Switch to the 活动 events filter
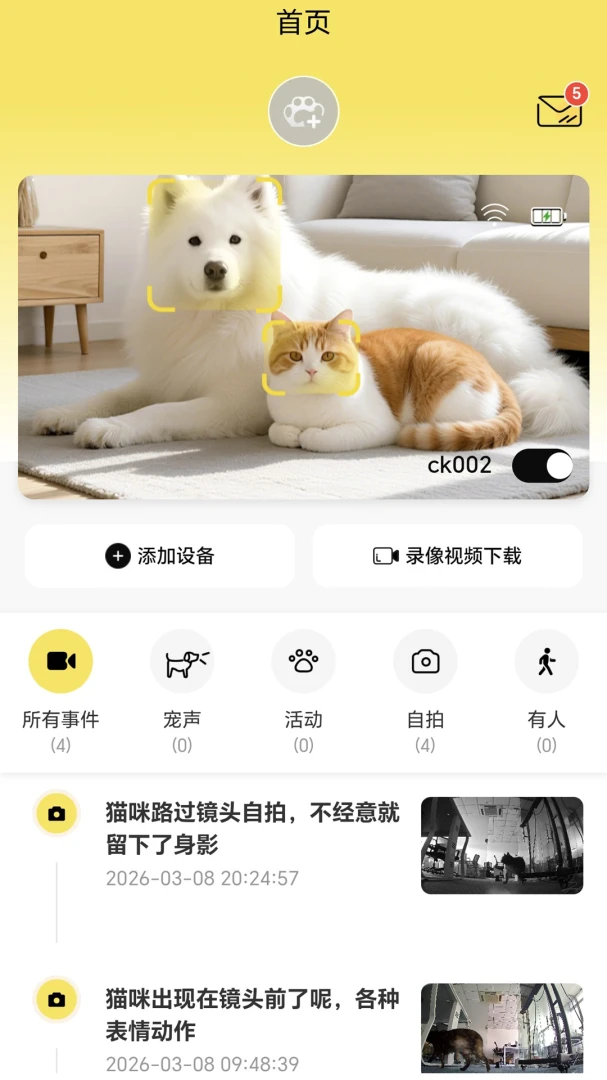Image resolution: width=607 pixels, height=1080 pixels. click(x=303, y=691)
